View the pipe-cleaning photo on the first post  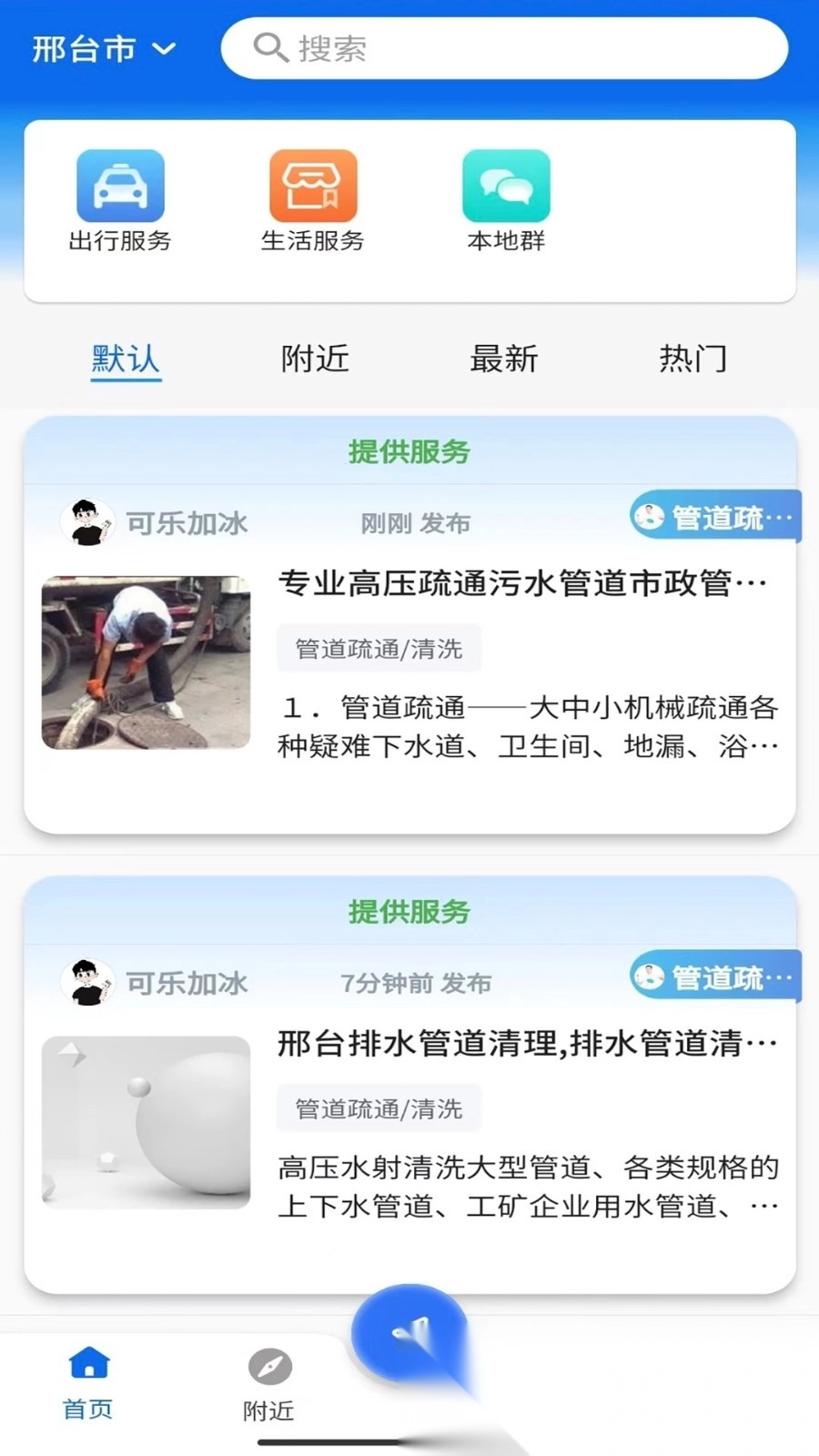146,662
